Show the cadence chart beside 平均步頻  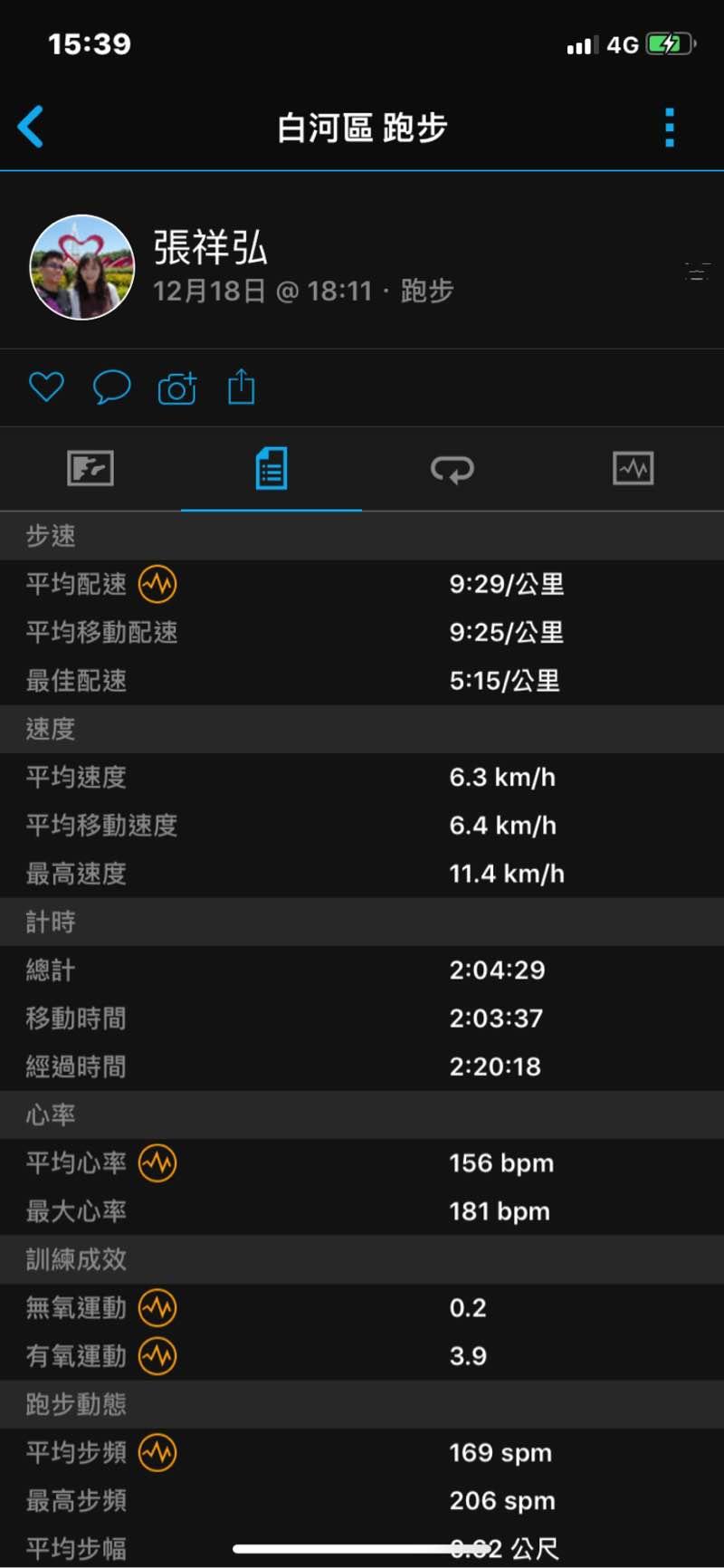coord(157,1452)
